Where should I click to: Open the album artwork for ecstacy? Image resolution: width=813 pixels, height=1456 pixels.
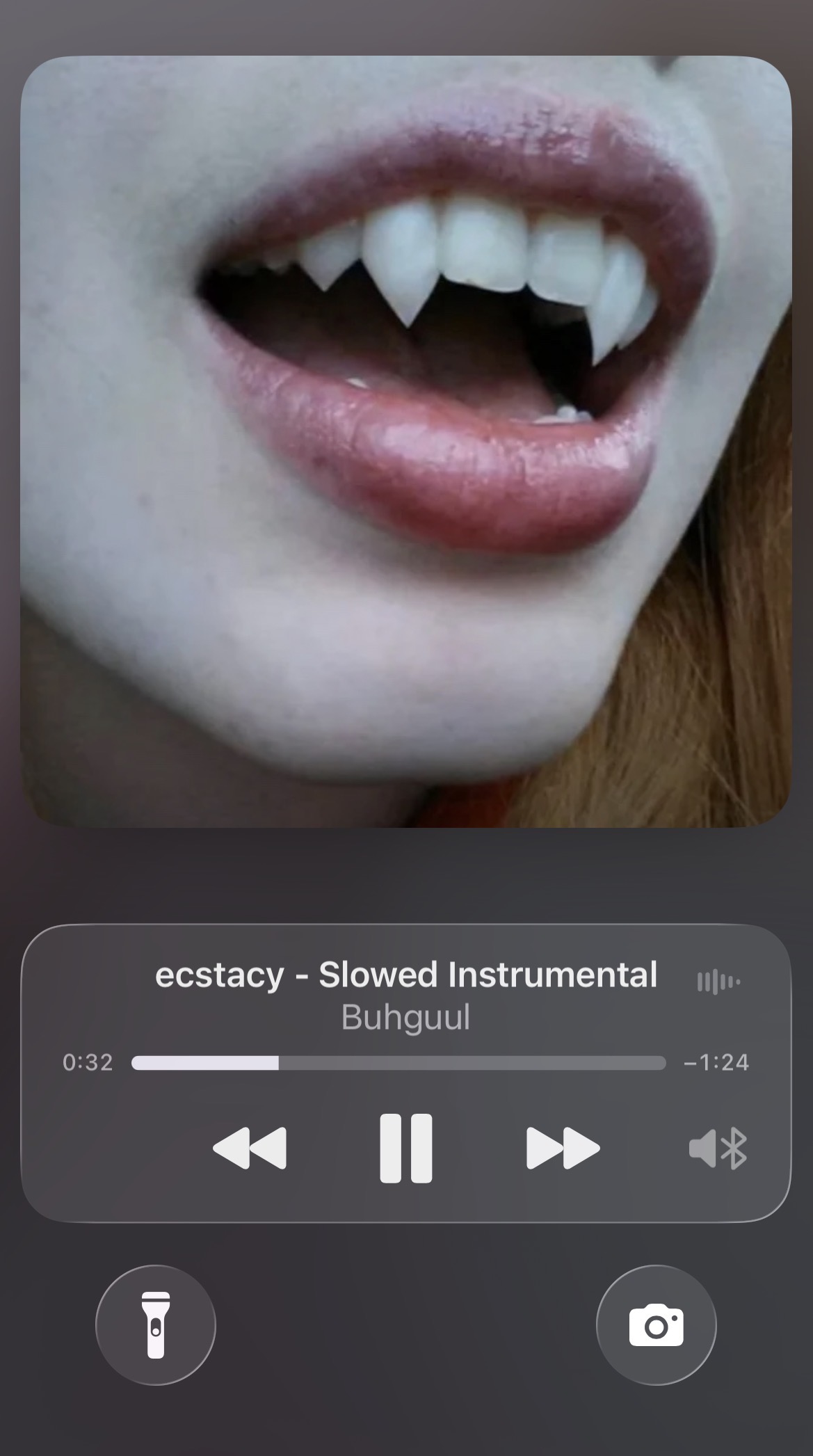point(406,441)
